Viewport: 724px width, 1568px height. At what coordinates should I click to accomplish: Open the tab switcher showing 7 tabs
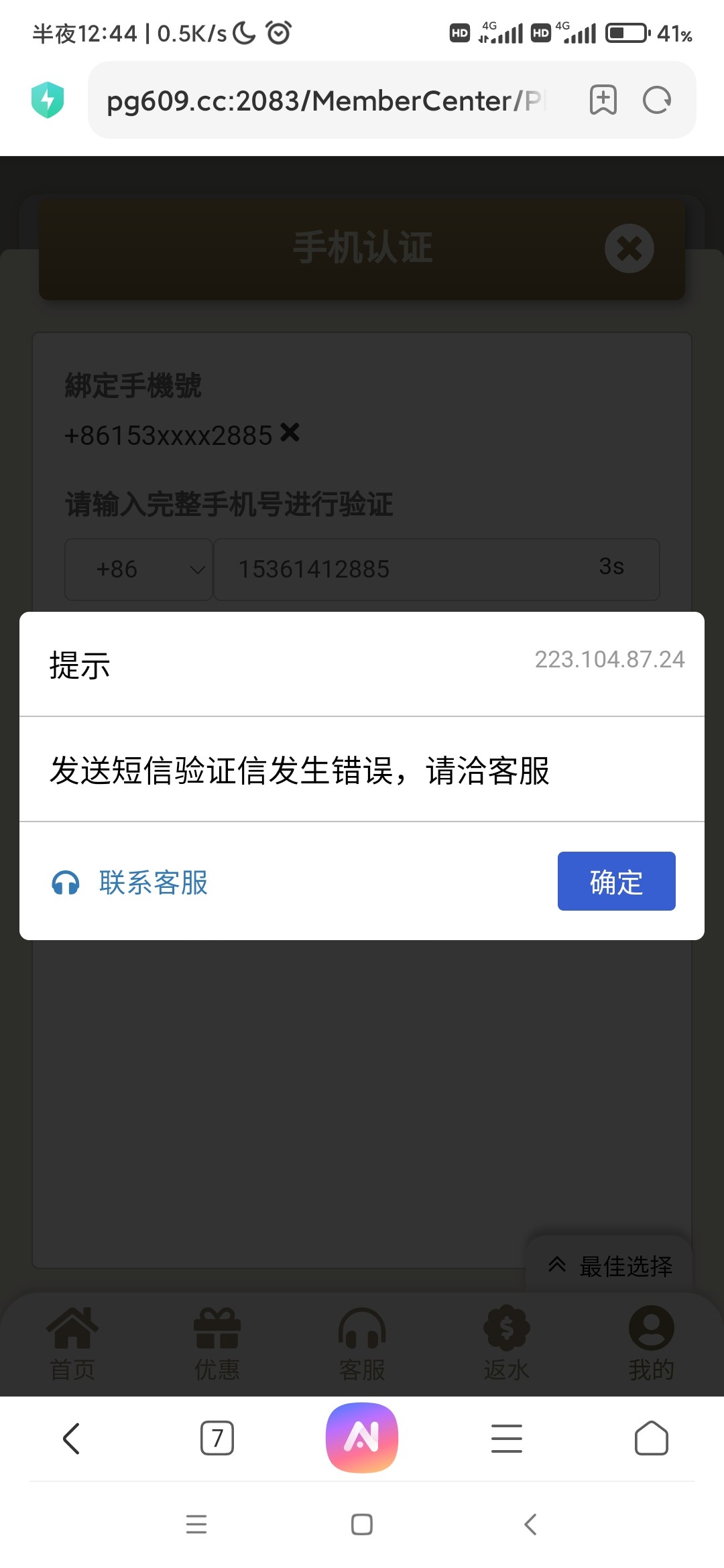coord(217,1437)
